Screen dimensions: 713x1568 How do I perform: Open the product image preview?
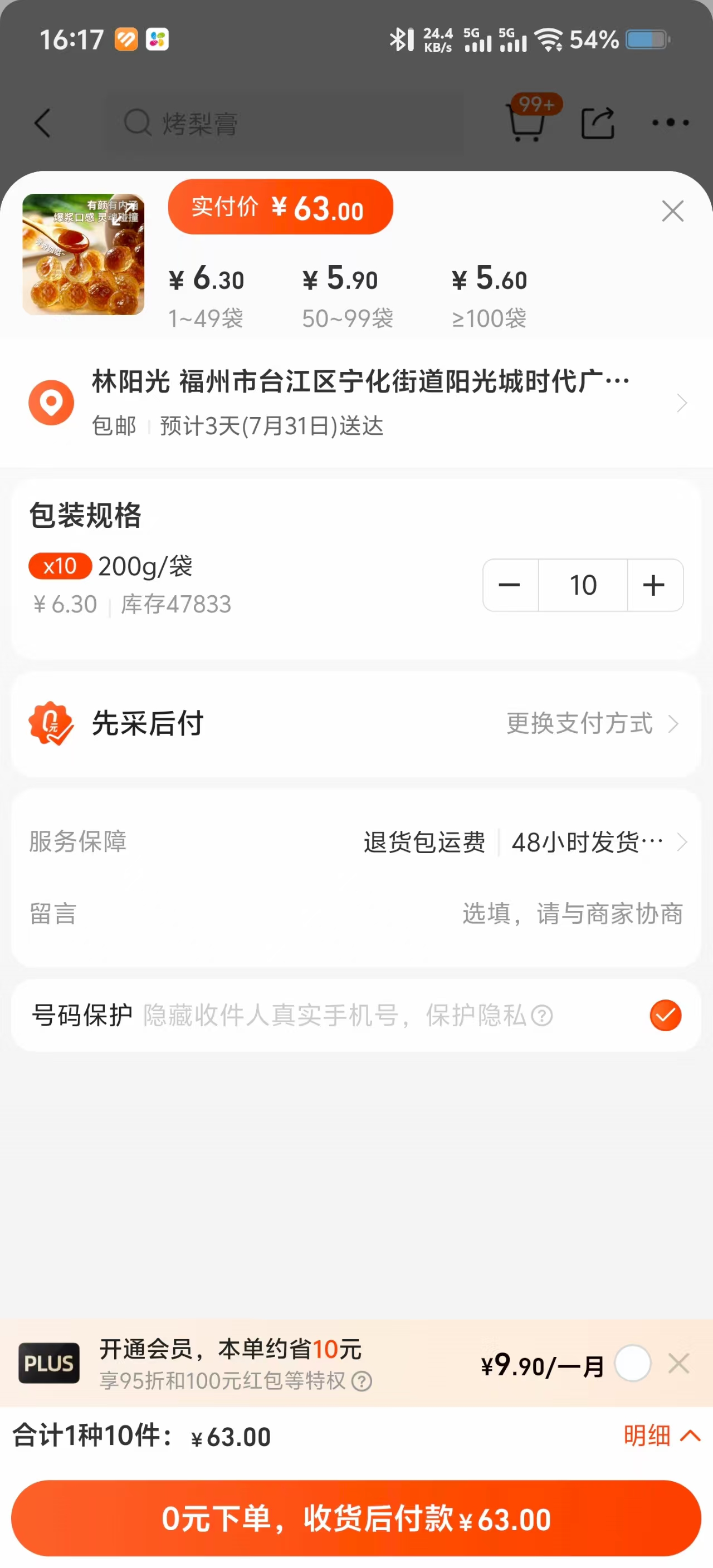84,254
